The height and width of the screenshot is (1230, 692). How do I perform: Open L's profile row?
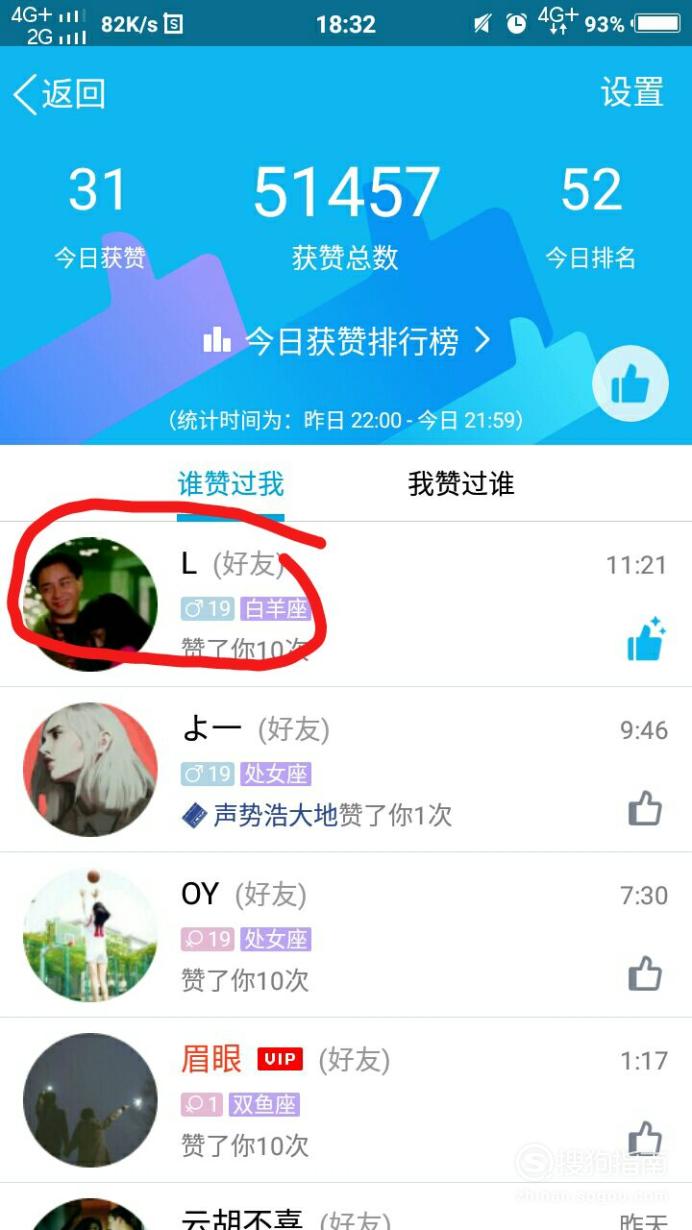pos(346,604)
